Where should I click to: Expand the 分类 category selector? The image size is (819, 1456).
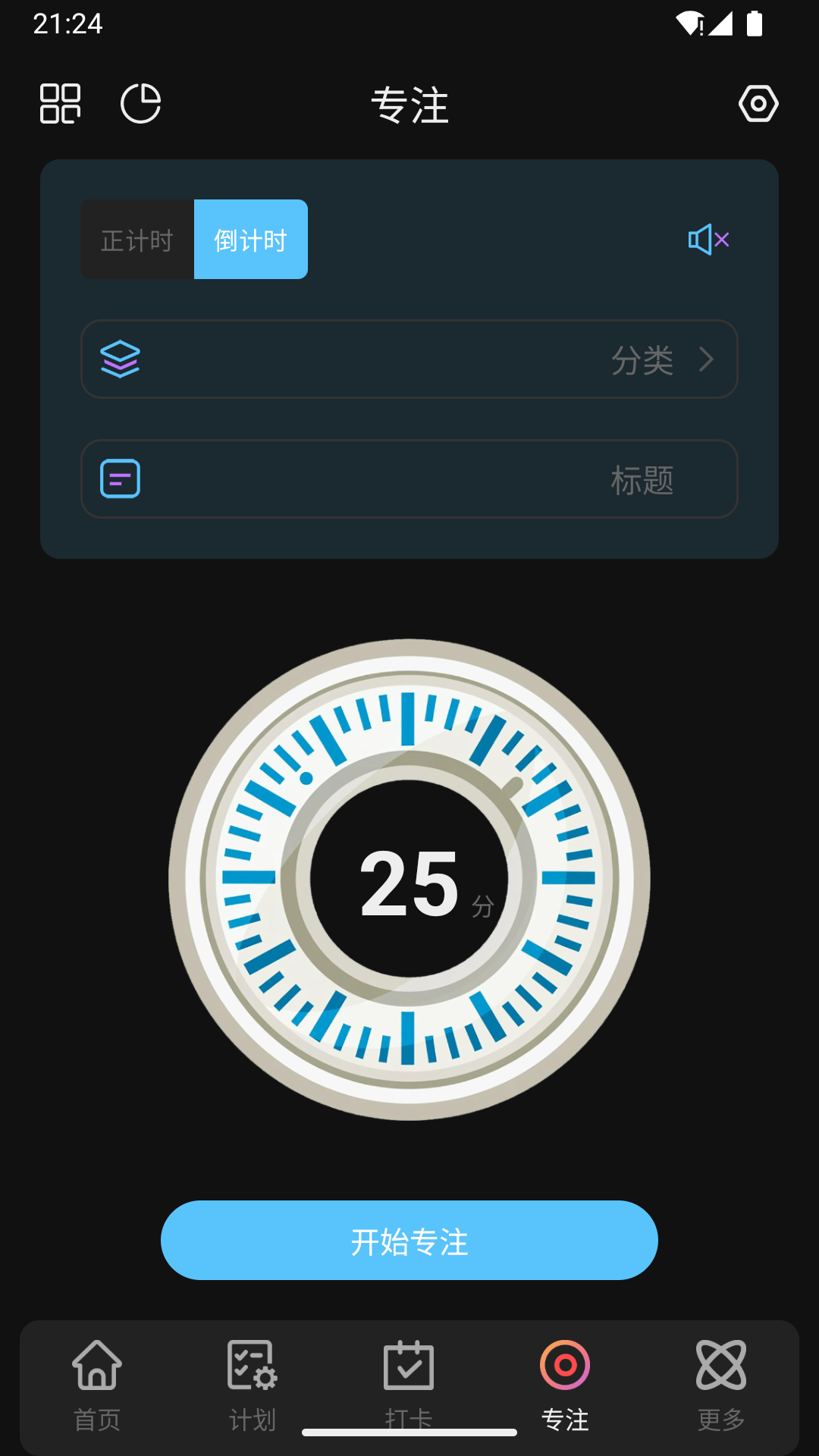tap(643, 359)
